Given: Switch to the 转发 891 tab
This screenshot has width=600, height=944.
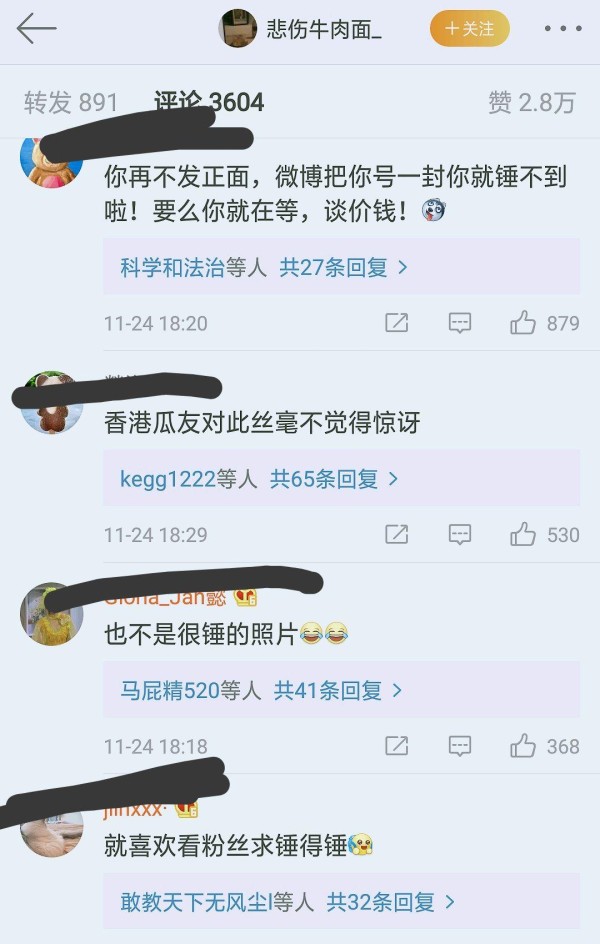Looking at the screenshot, I should point(70,102).
